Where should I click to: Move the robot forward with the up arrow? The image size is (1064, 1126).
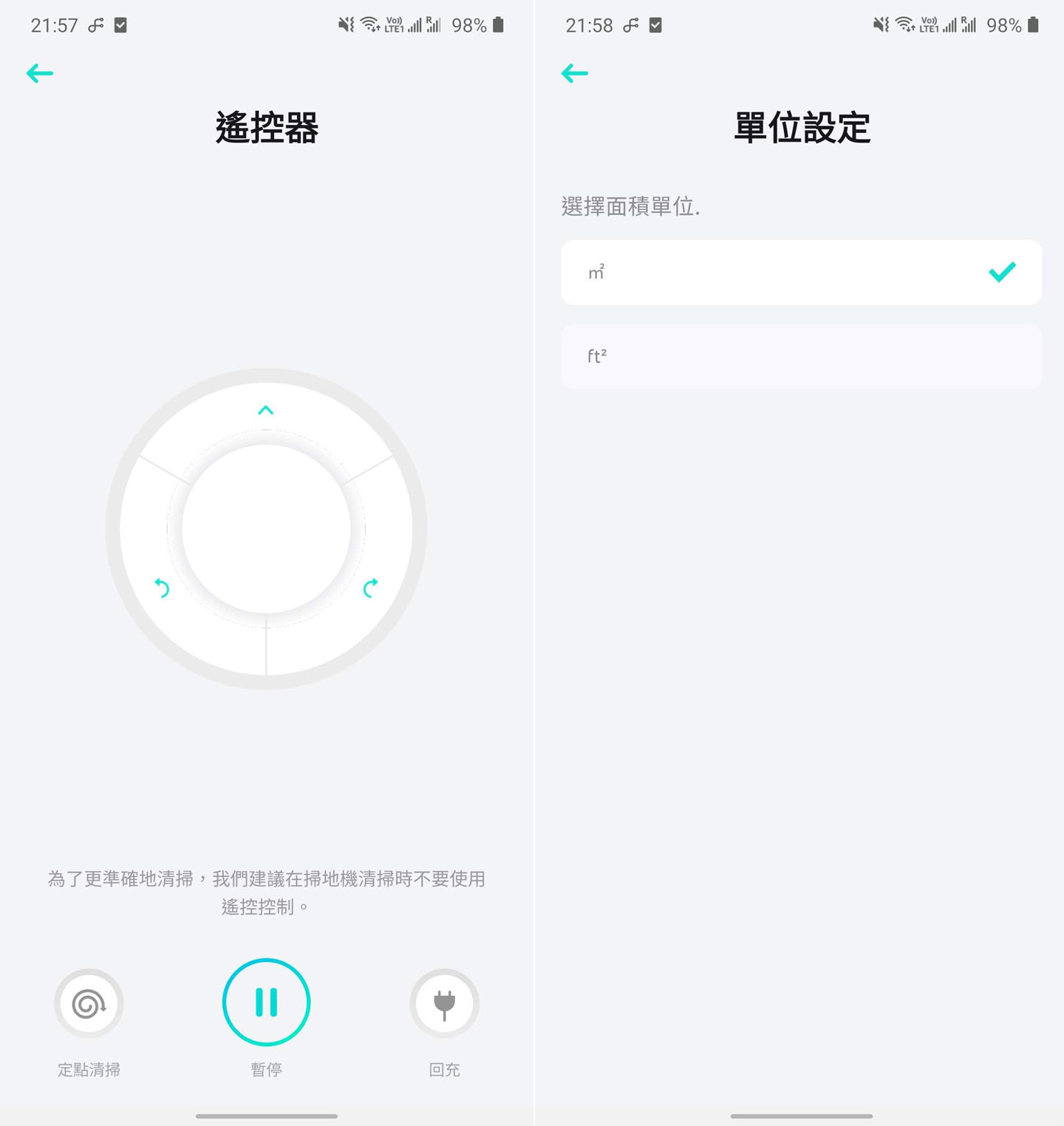coord(266,411)
